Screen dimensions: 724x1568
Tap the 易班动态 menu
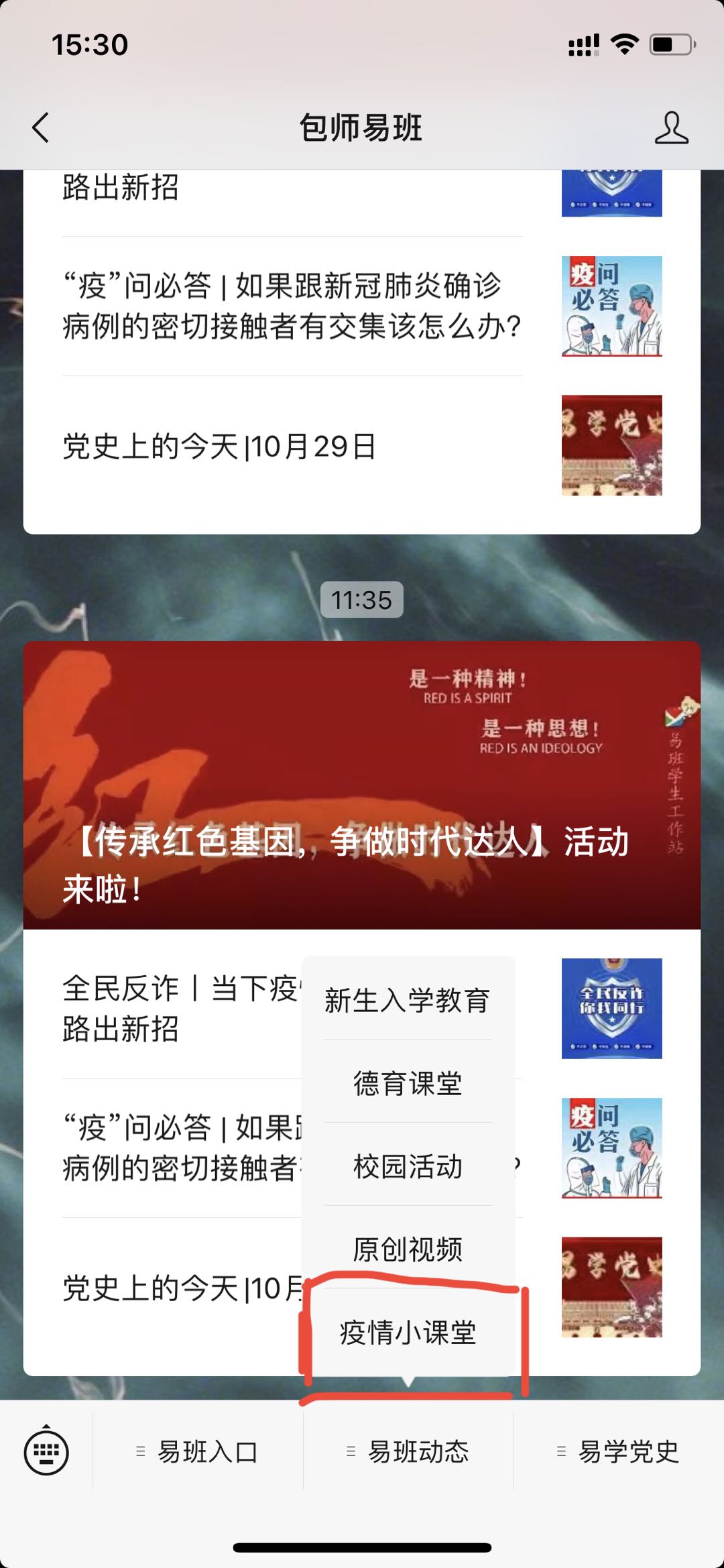point(408,1452)
